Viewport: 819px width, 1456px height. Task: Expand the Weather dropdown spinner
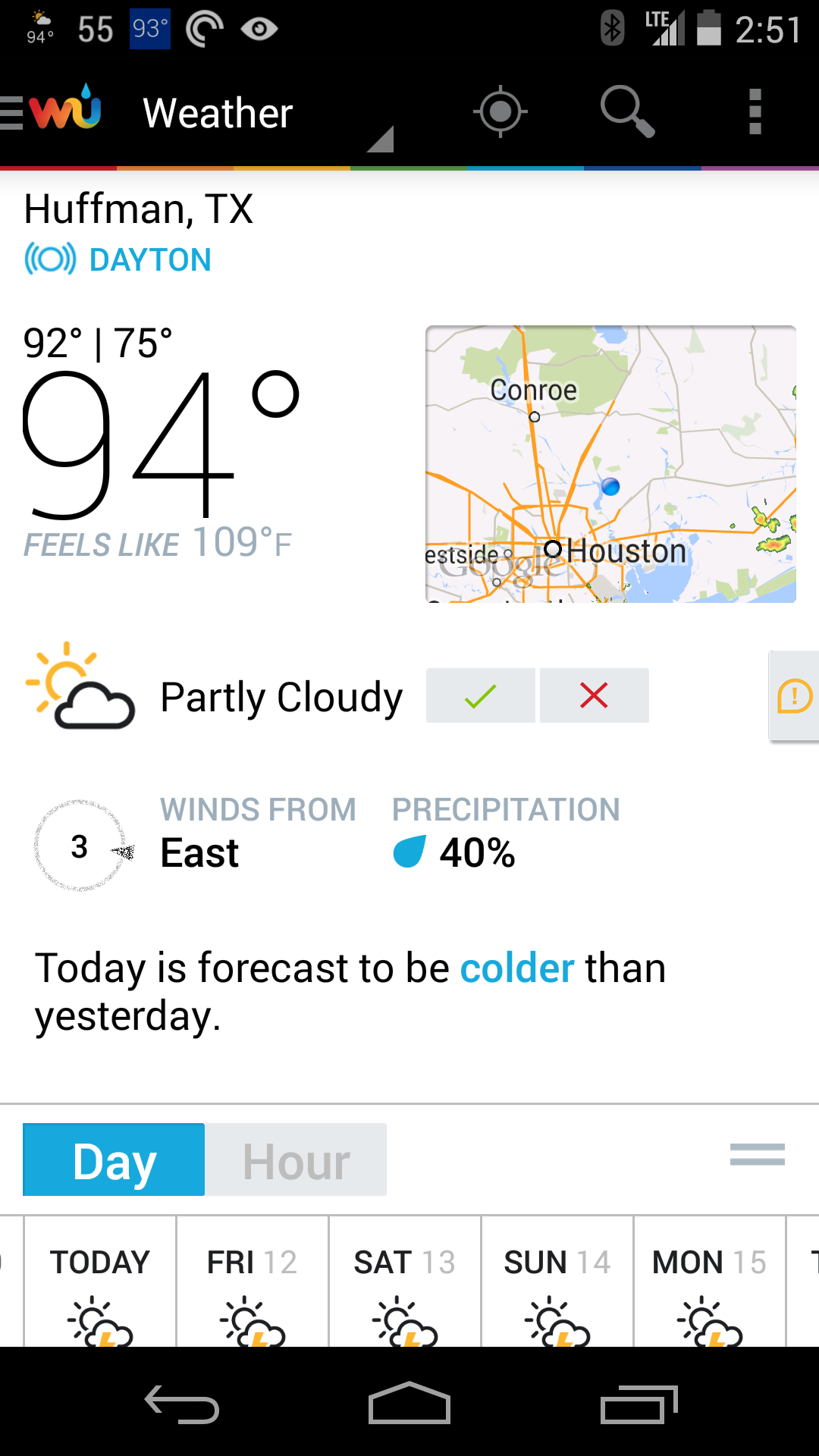[267, 114]
